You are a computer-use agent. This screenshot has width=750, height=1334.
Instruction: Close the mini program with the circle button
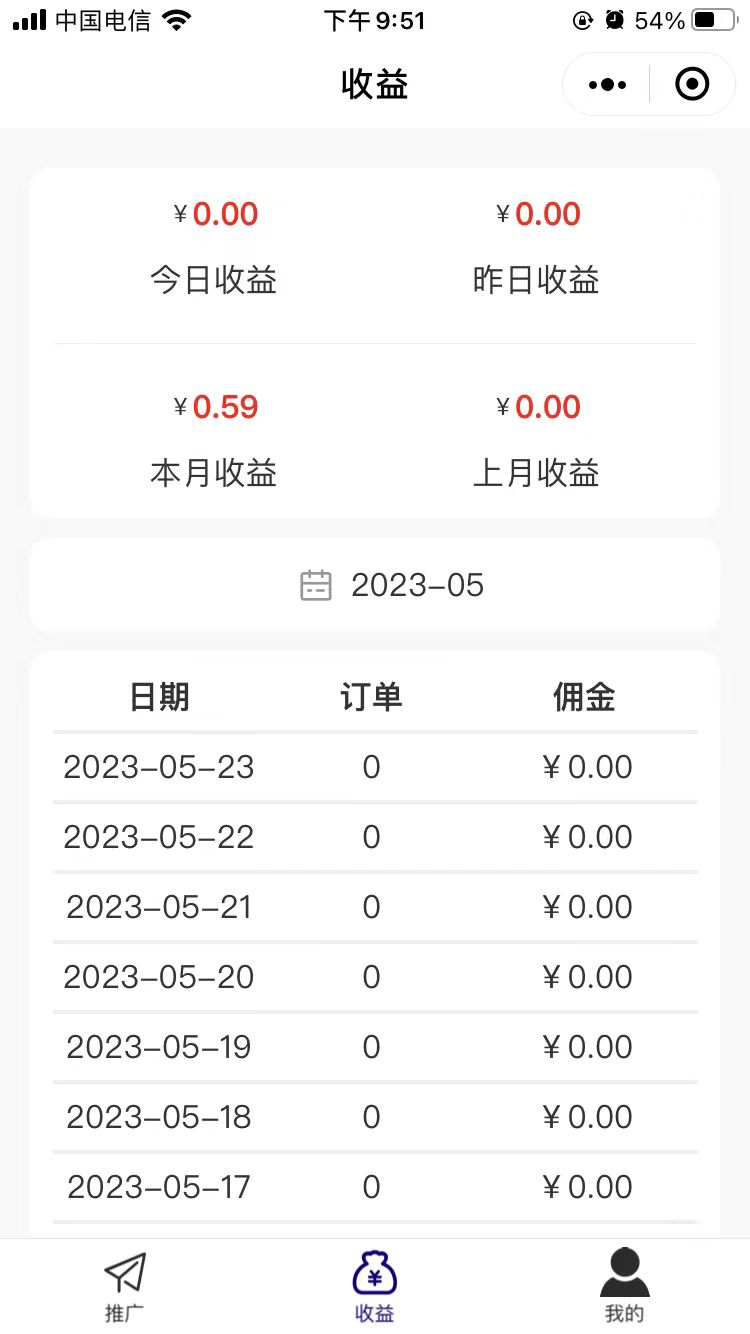pos(692,85)
